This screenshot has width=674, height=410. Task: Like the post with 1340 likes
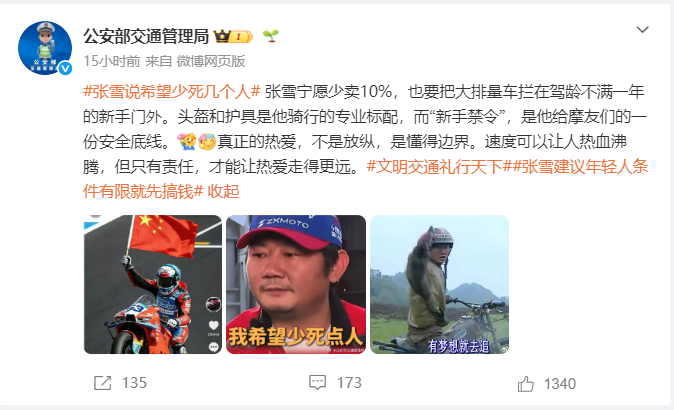546,383
